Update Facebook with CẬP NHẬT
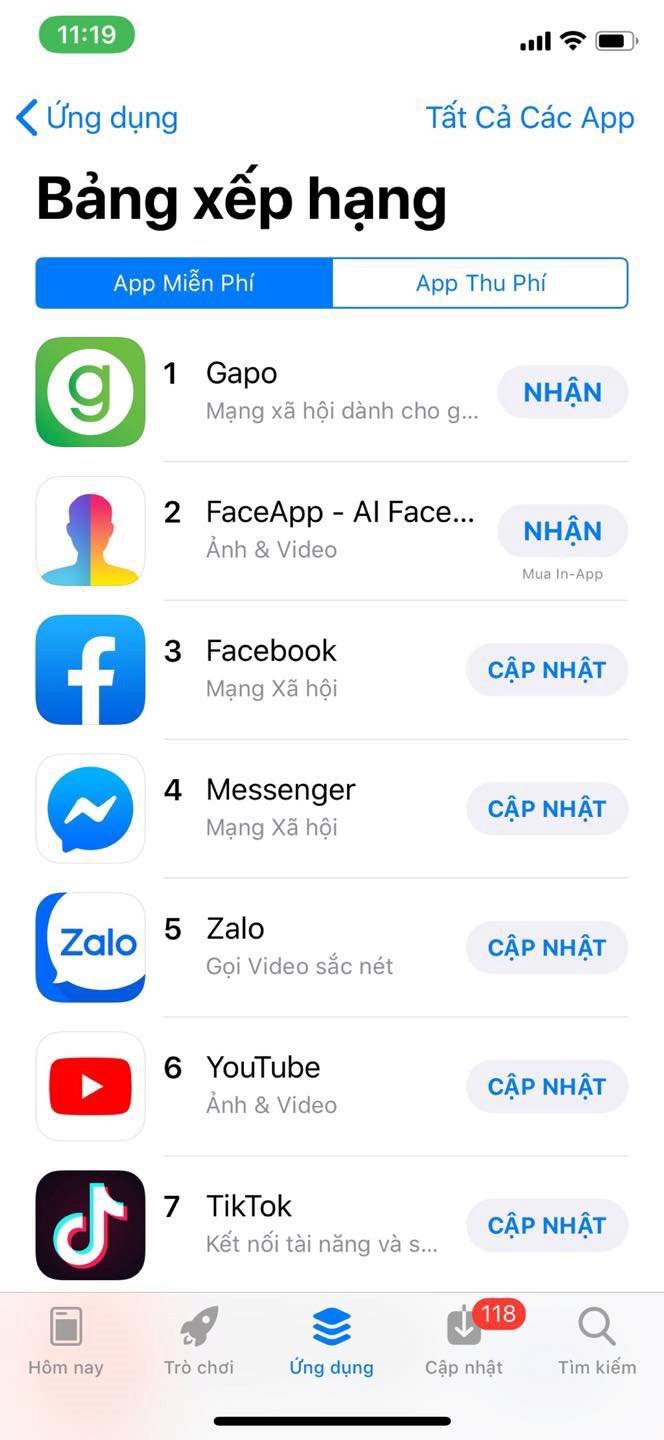This screenshot has height=1440, width=664. pyautogui.click(x=546, y=670)
